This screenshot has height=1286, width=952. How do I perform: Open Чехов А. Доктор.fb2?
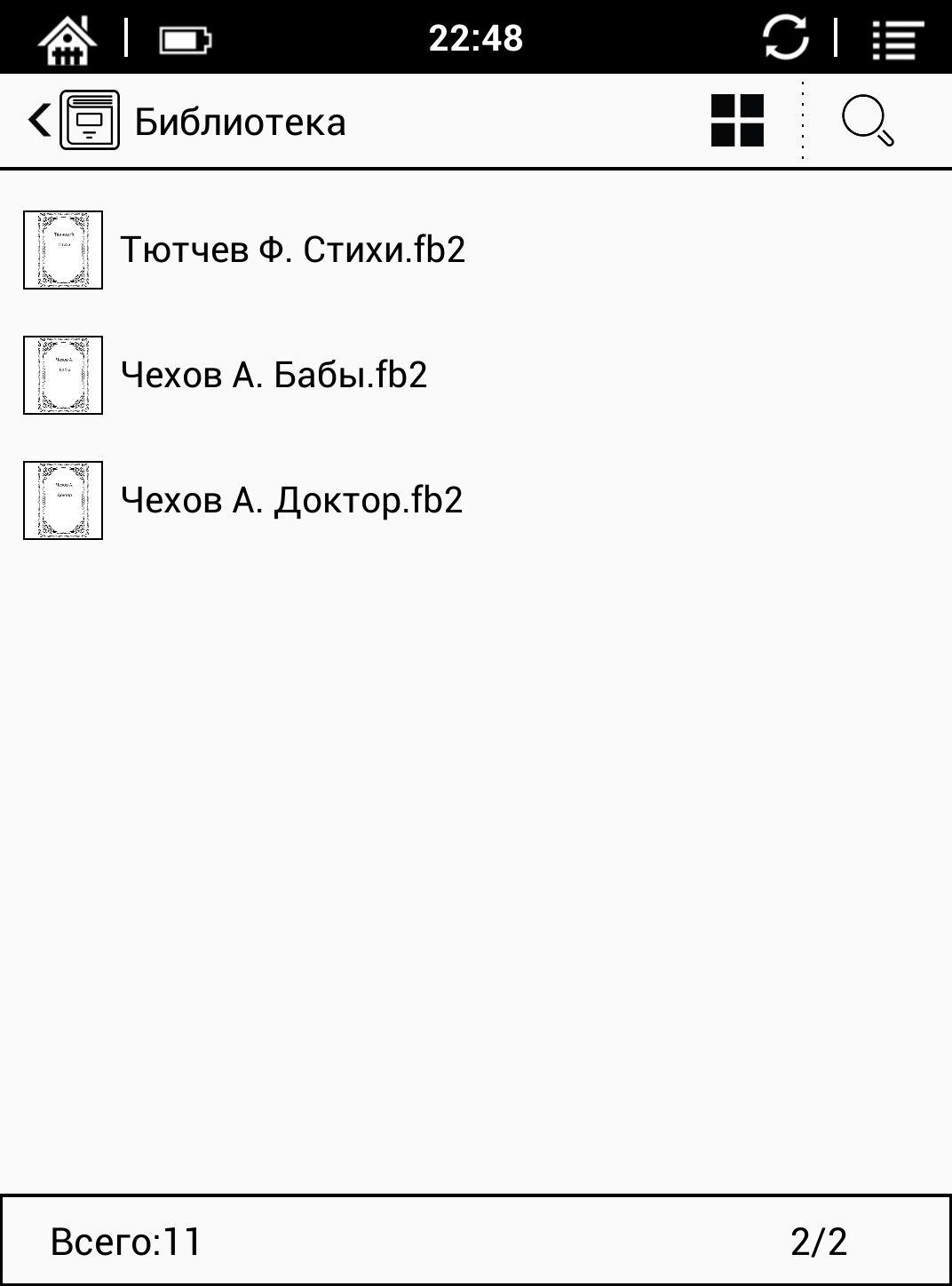pyautogui.click(x=291, y=500)
